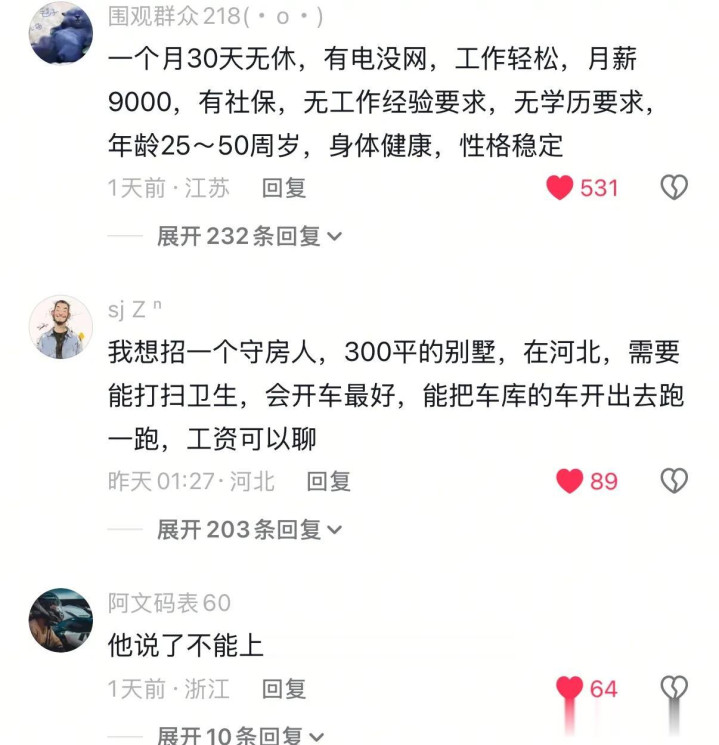Dislike the comment by 阿文码表60
Viewport: 719px width, 745px height.
coord(674,688)
